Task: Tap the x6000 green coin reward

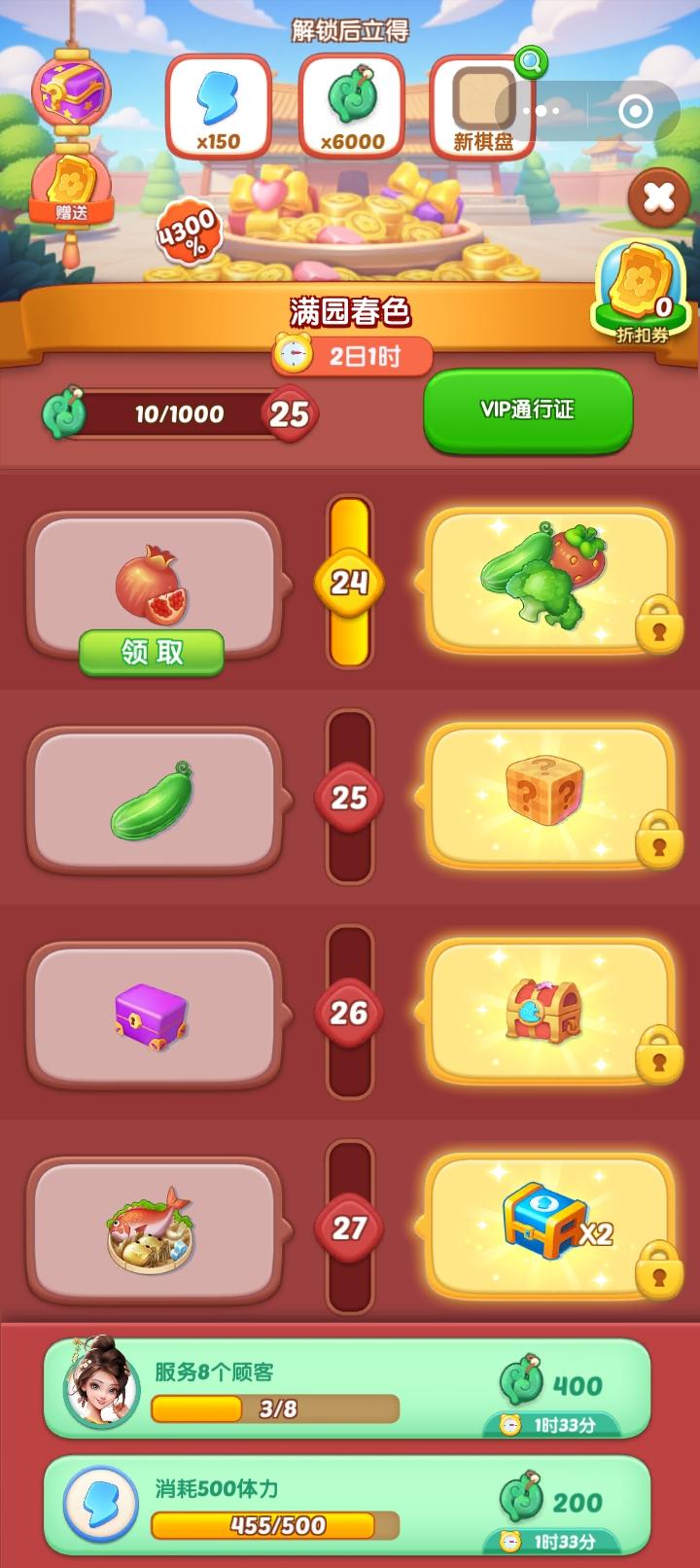Action: coord(350,107)
